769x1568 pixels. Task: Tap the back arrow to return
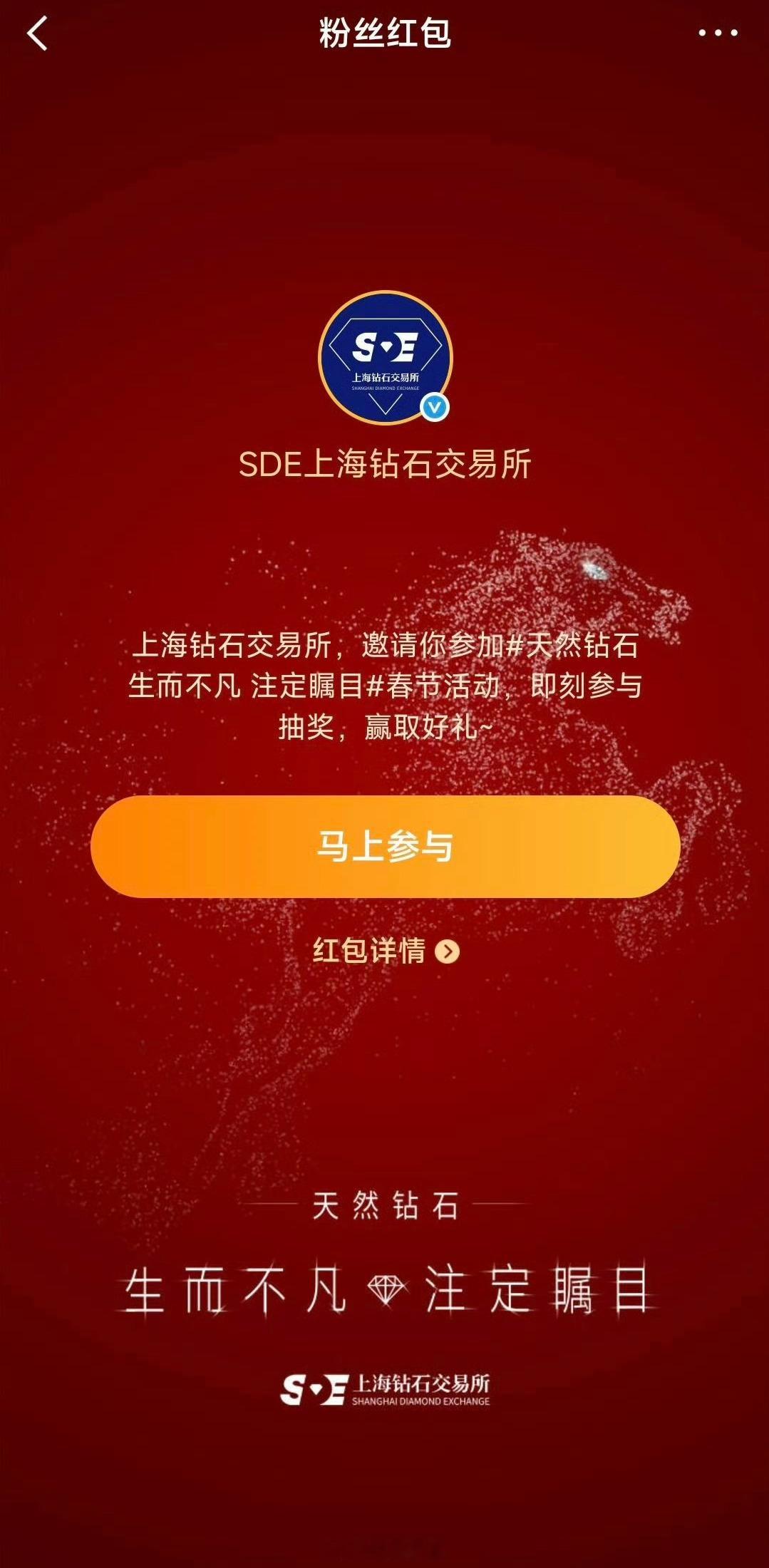pos(37,32)
